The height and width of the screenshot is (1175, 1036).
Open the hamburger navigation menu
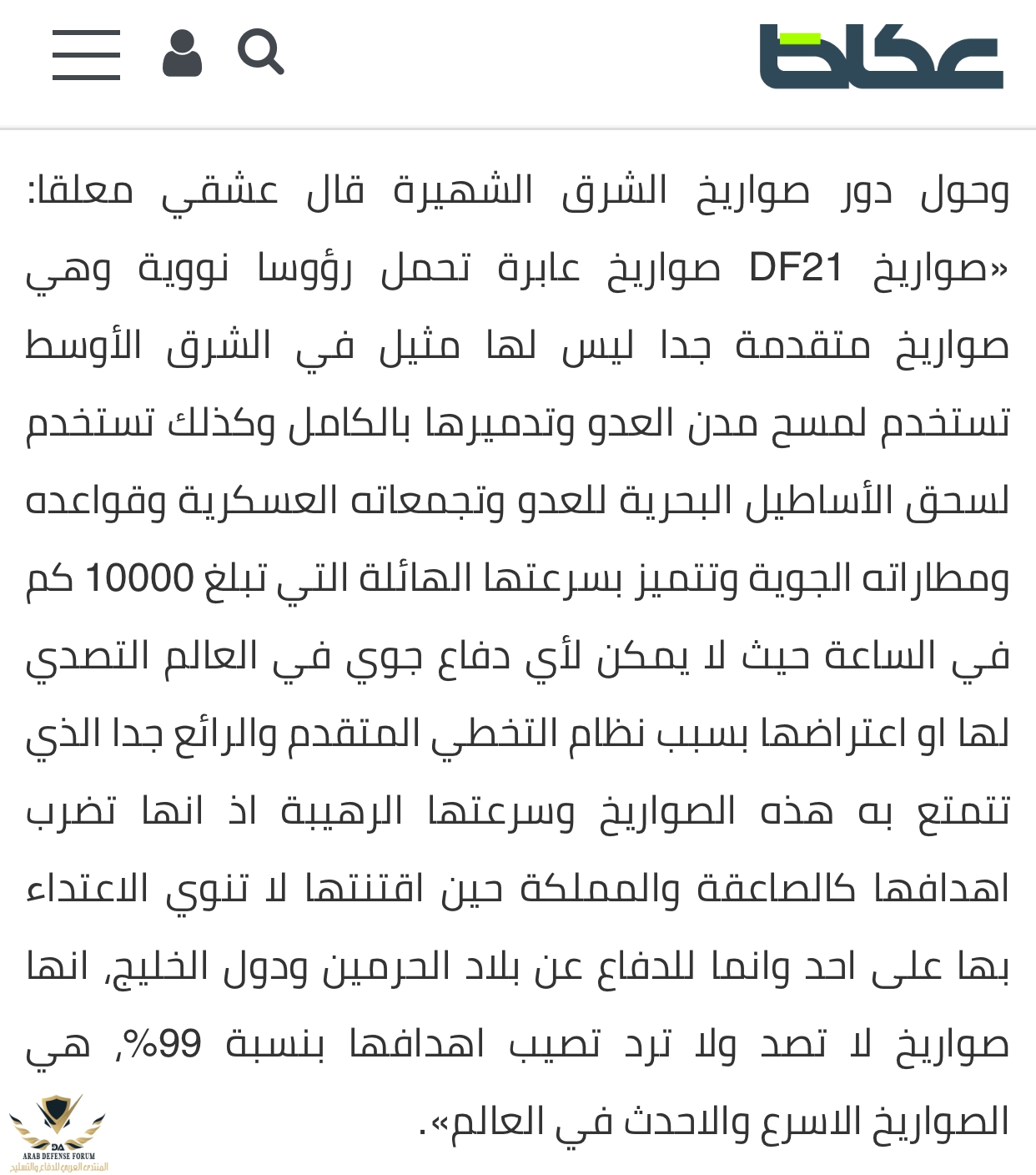[x=86, y=55]
